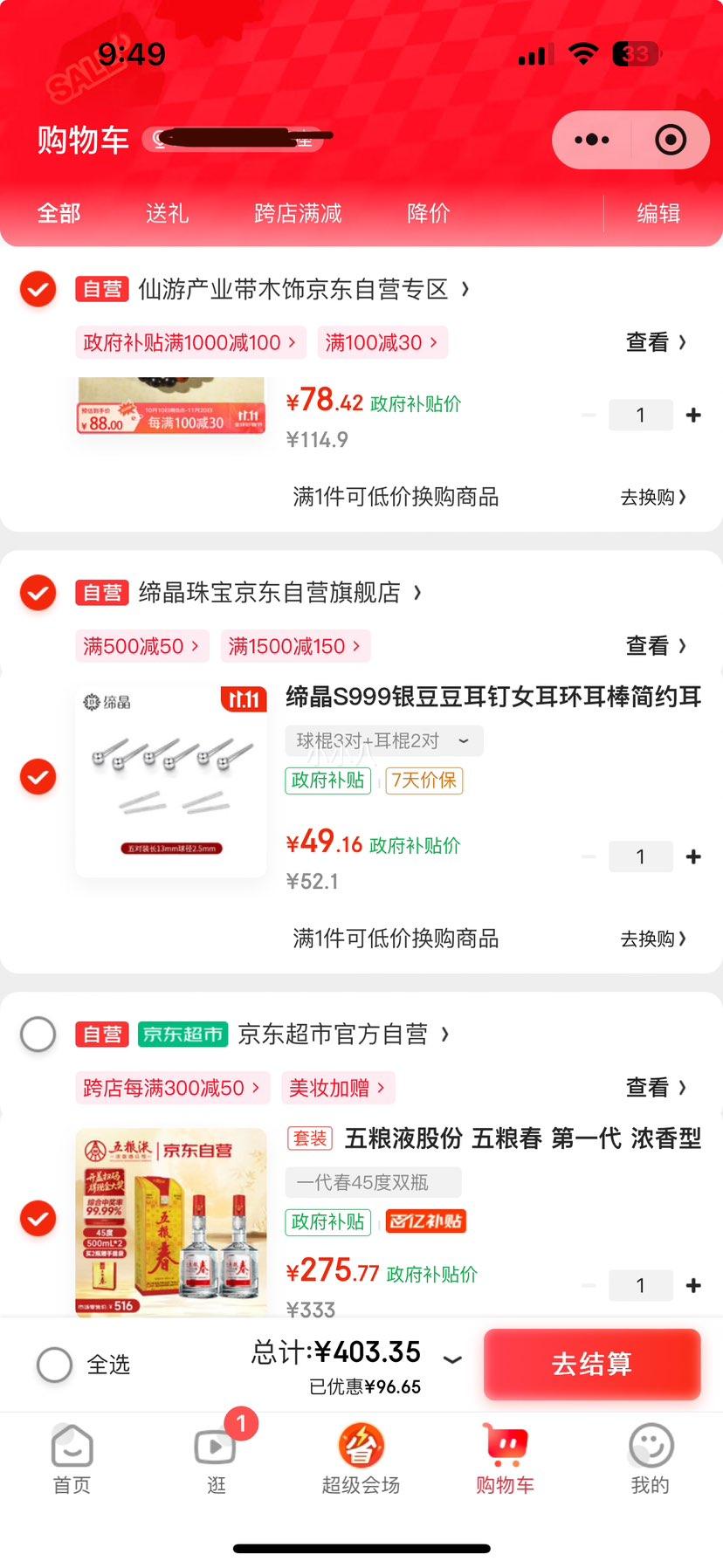
Task: Deselect the 五粮春 liquor item
Action: point(38,1219)
